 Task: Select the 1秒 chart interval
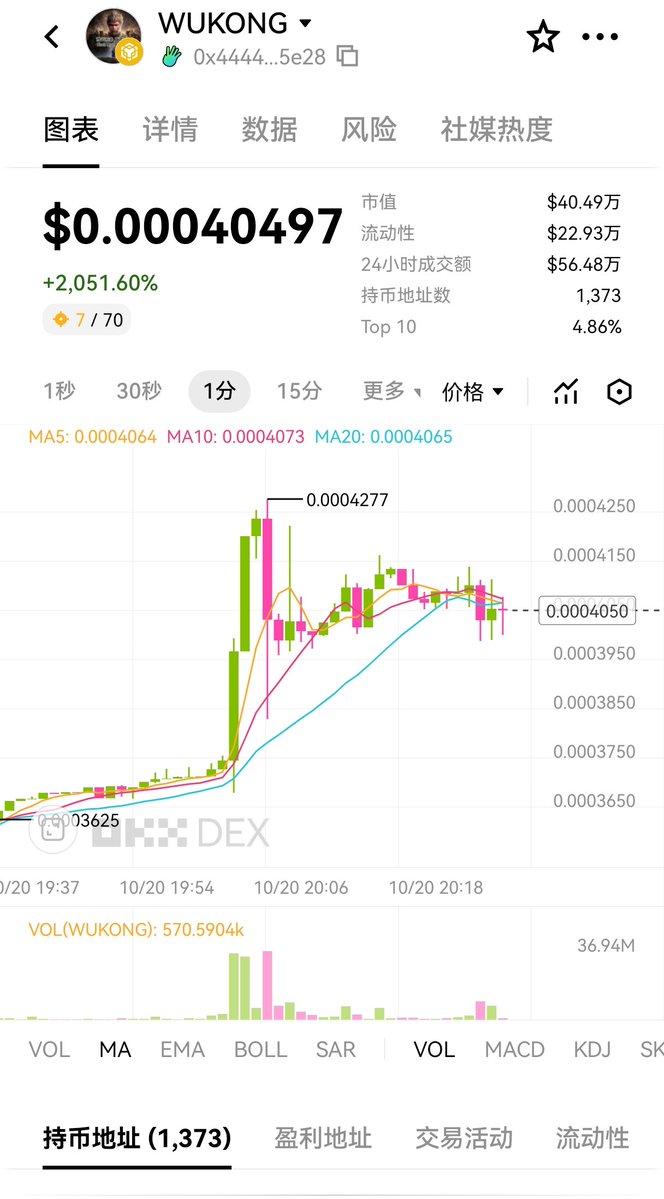(x=59, y=391)
